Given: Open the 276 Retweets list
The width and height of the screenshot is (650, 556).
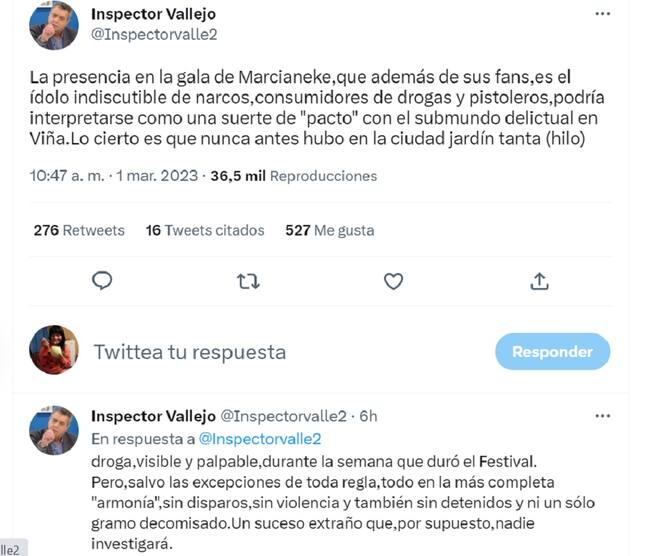Looking at the screenshot, I should pos(79,230).
